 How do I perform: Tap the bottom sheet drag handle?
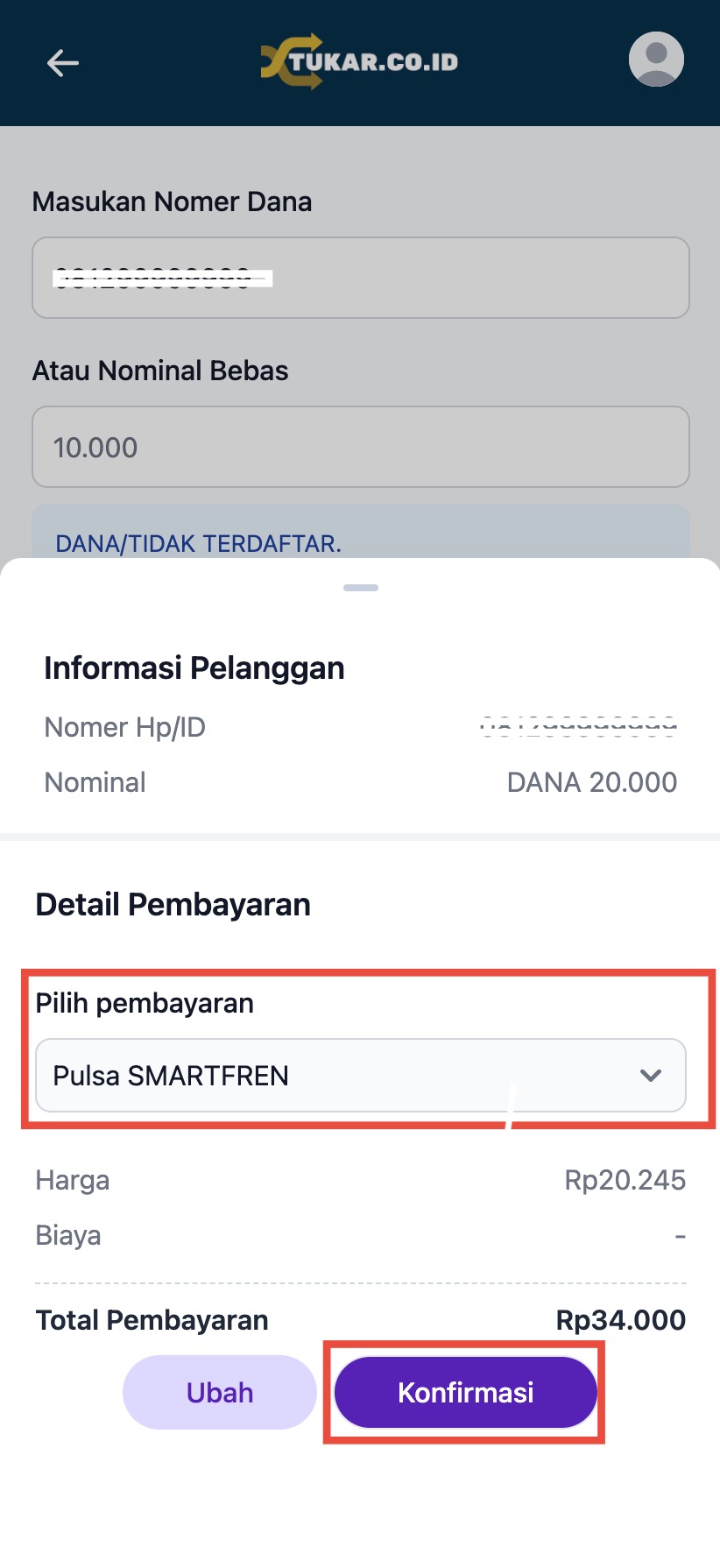pos(360,588)
